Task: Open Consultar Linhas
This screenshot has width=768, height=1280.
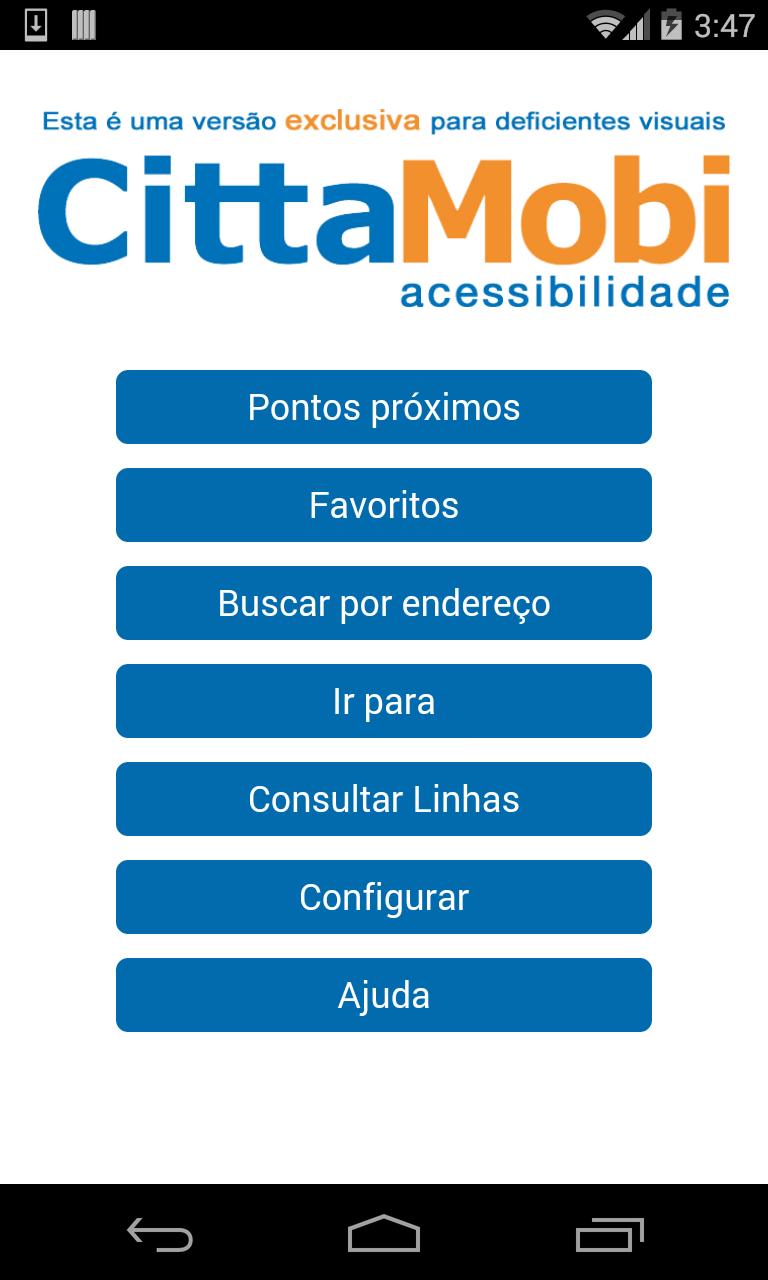Action: point(384,799)
